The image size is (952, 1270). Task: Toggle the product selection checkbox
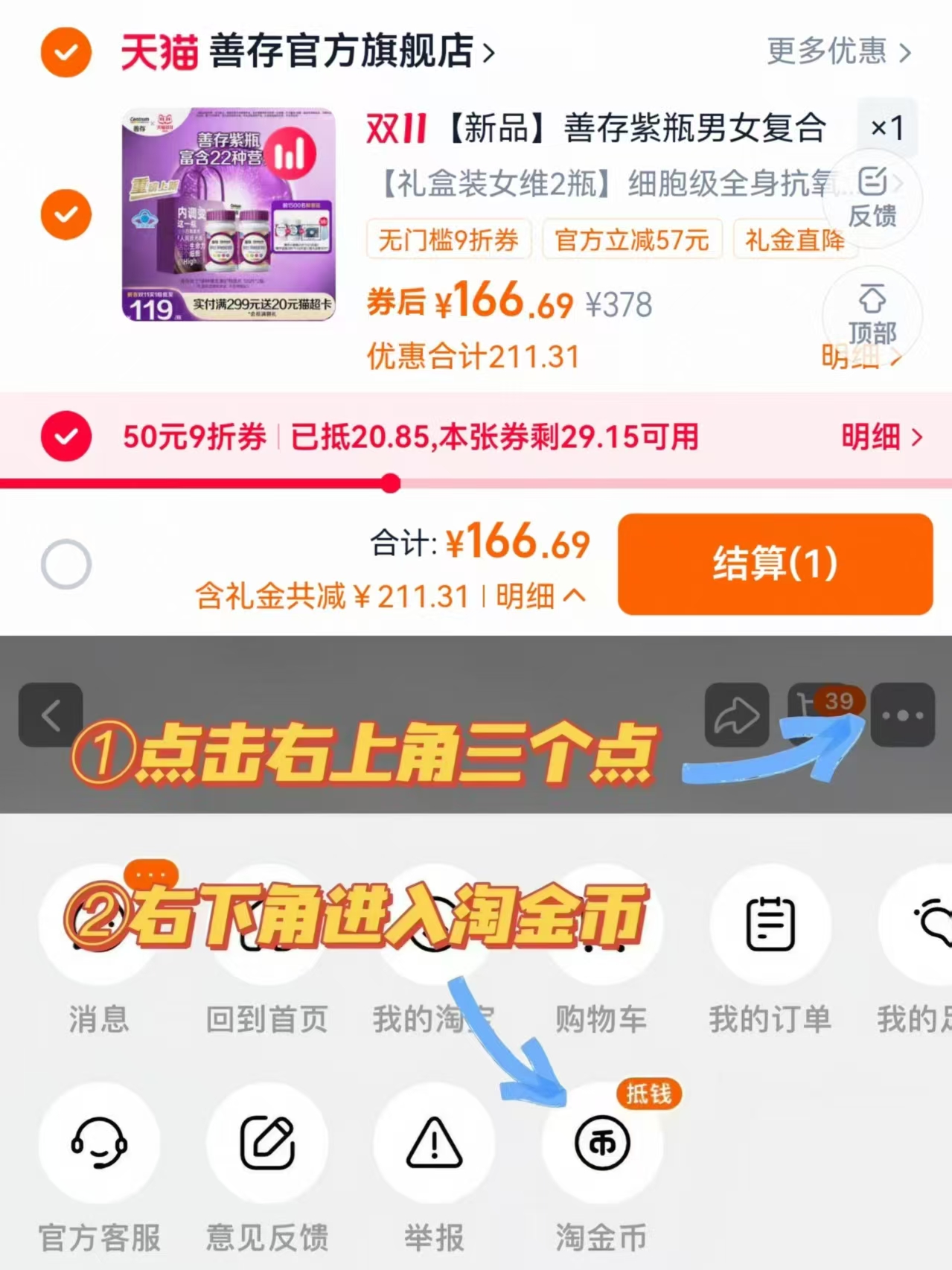[x=65, y=214]
